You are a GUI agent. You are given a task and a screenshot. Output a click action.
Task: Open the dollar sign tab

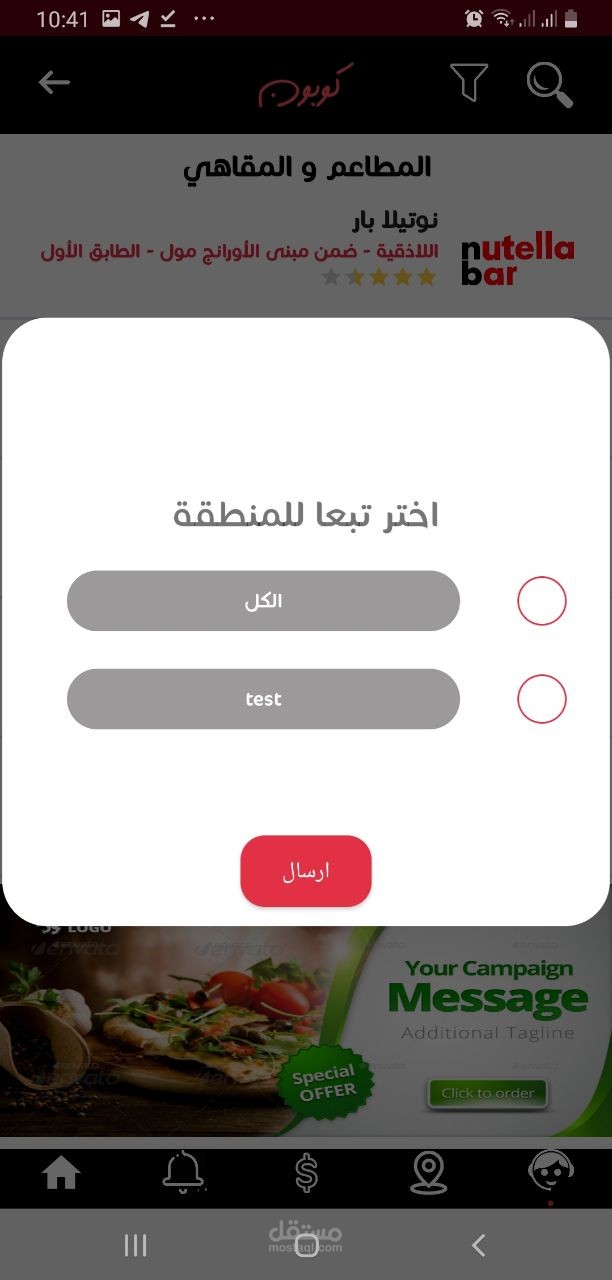[x=307, y=1173]
